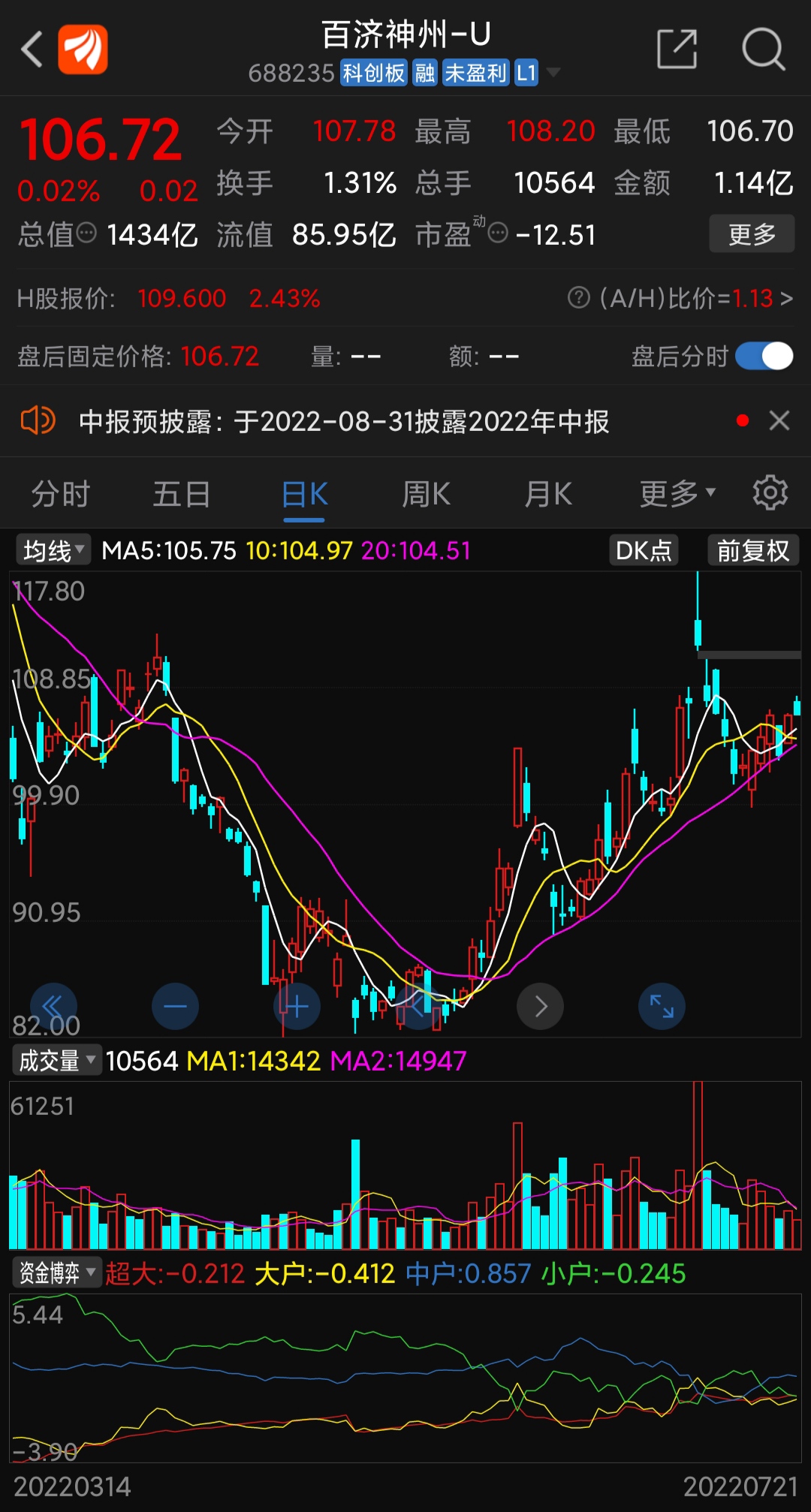
Task: Go back using the top-left arrow
Action: (32, 50)
